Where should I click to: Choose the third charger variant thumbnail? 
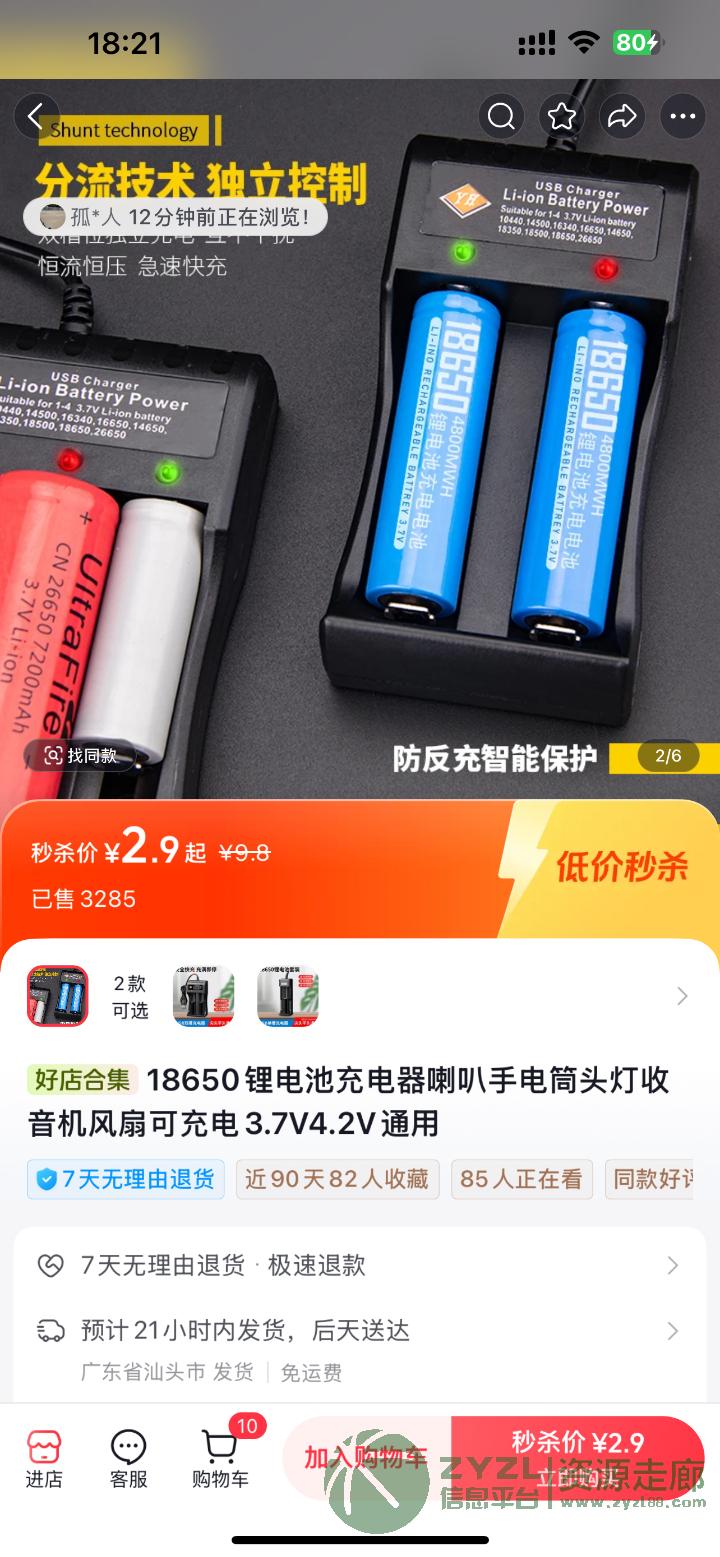288,996
